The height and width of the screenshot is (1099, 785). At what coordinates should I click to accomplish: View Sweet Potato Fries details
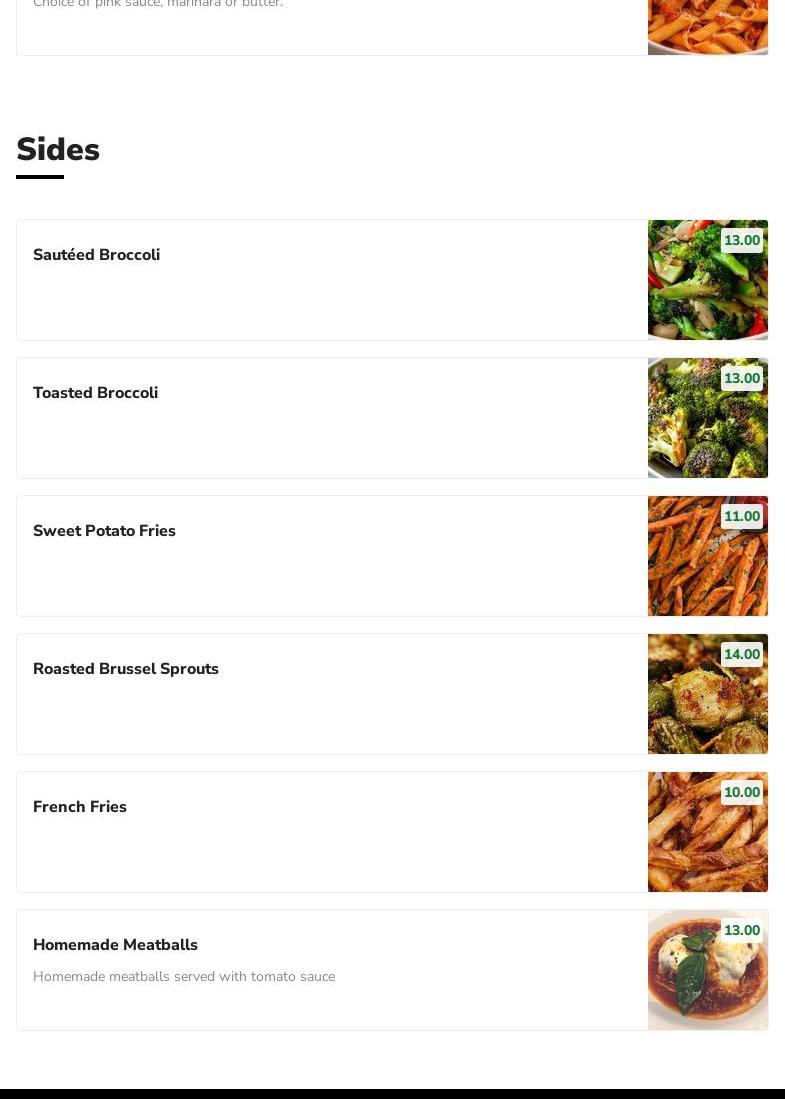click(x=105, y=531)
